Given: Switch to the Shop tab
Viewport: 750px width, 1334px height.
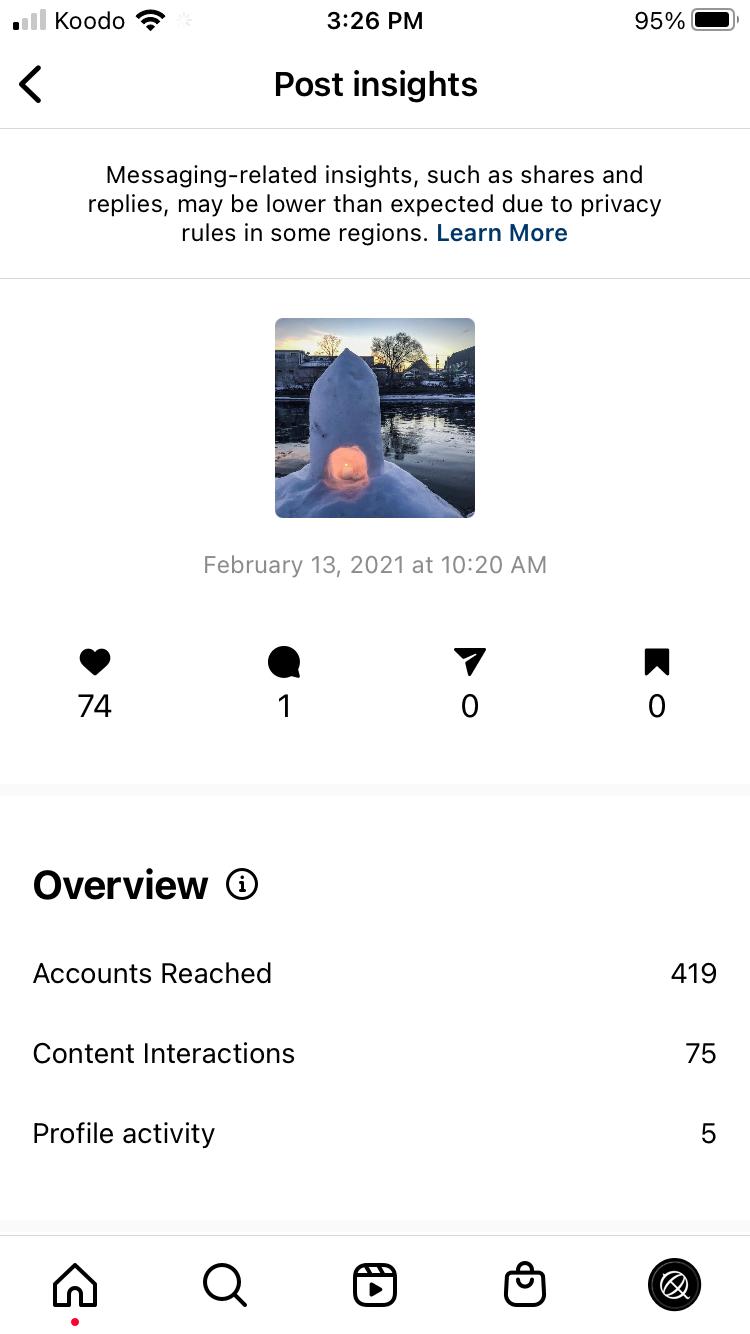Looking at the screenshot, I should (x=525, y=1285).
